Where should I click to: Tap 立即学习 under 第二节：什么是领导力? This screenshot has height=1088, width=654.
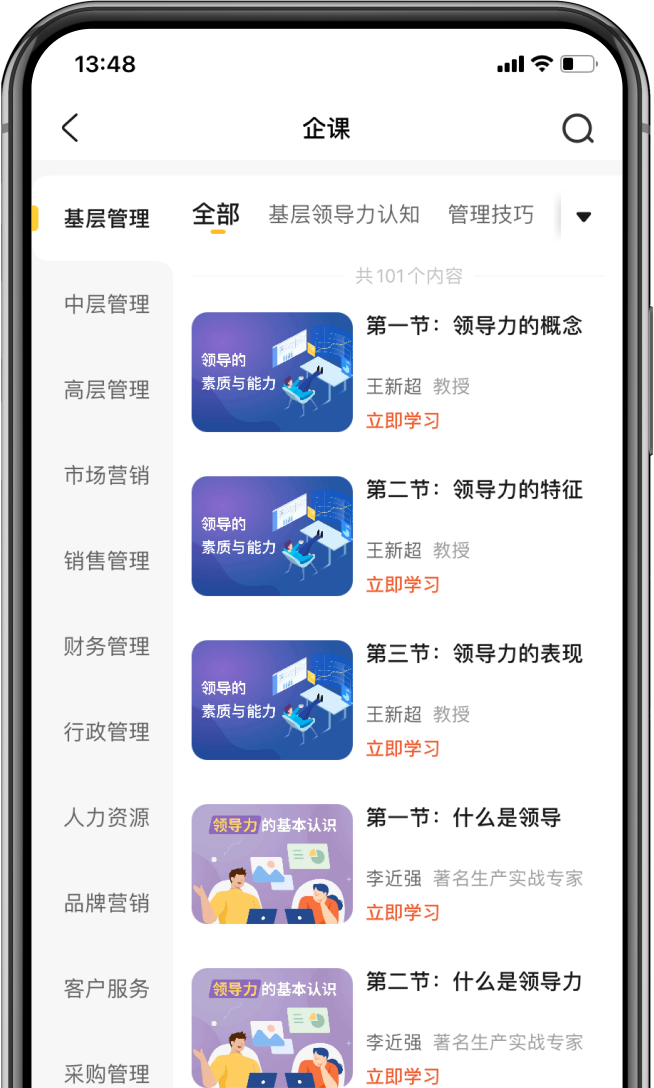[403, 1076]
